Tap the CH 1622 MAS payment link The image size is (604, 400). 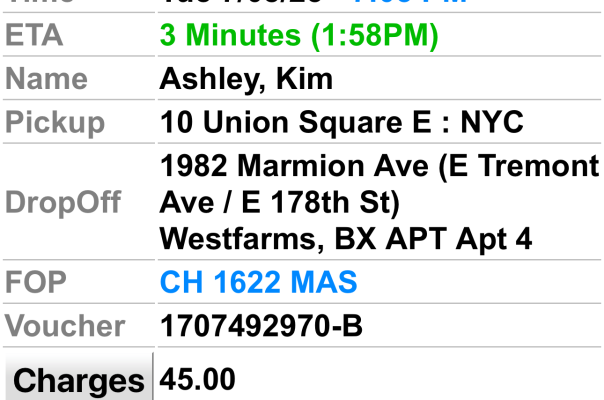click(x=258, y=284)
